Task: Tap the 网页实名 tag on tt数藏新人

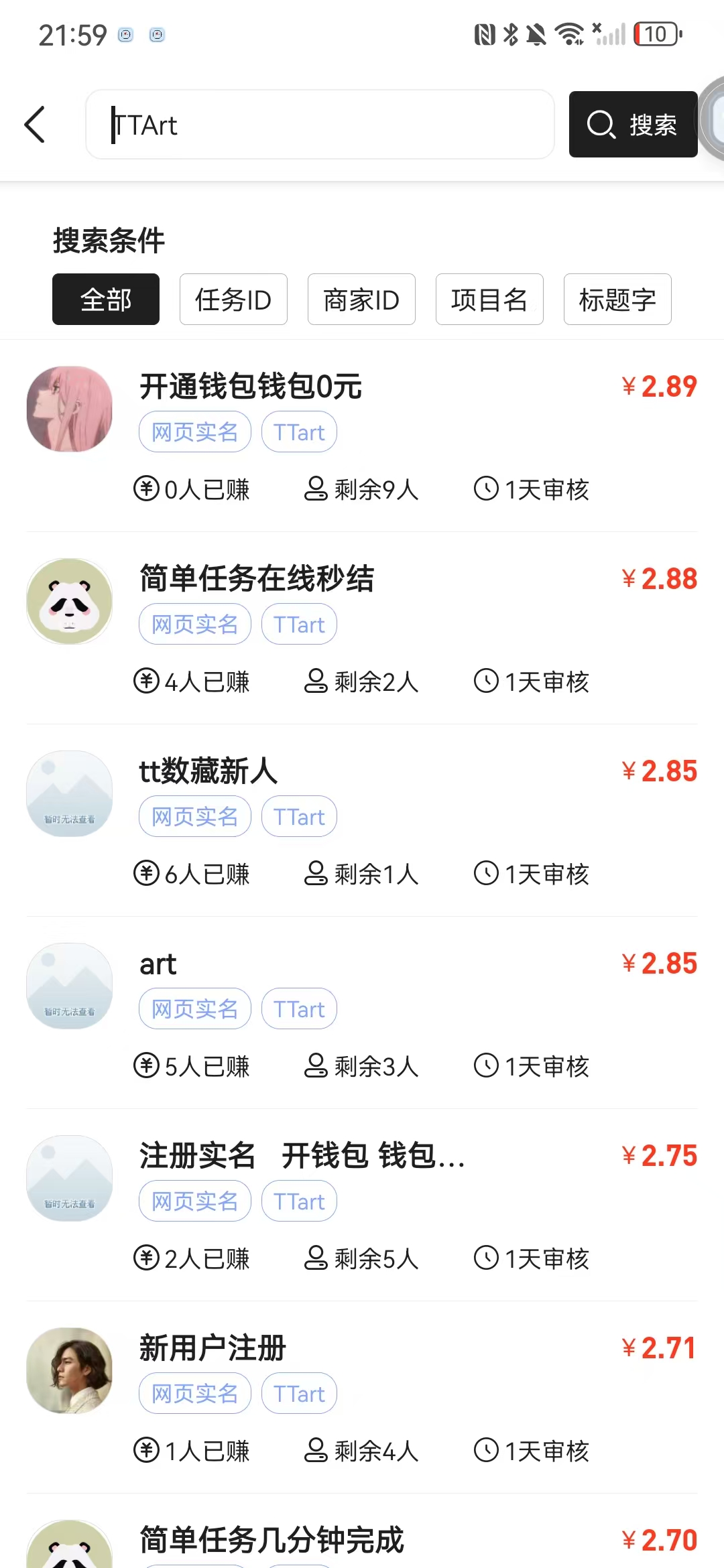Action: pyautogui.click(x=194, y=816)
